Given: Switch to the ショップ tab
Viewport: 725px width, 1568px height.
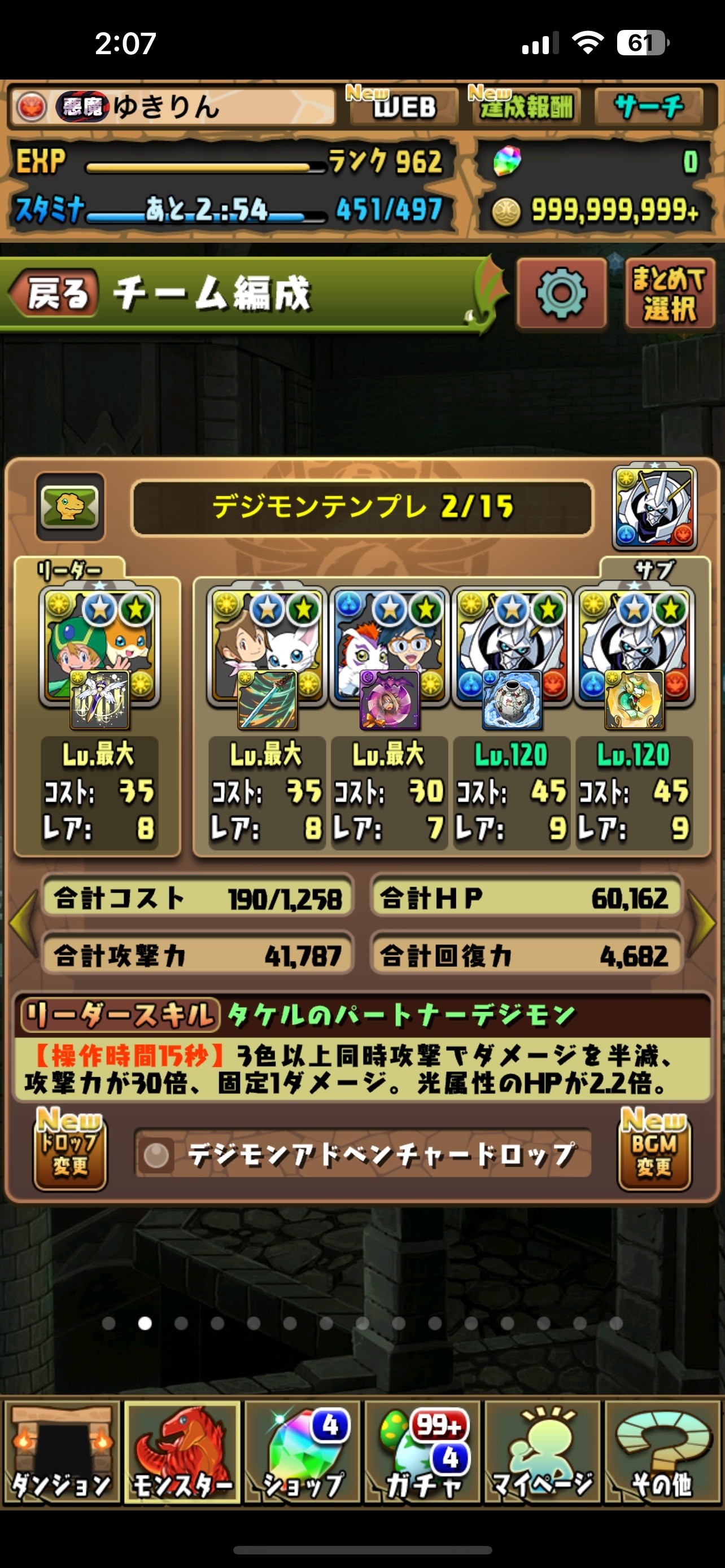Looking at the screenshot, I should tap(303, 1452).
